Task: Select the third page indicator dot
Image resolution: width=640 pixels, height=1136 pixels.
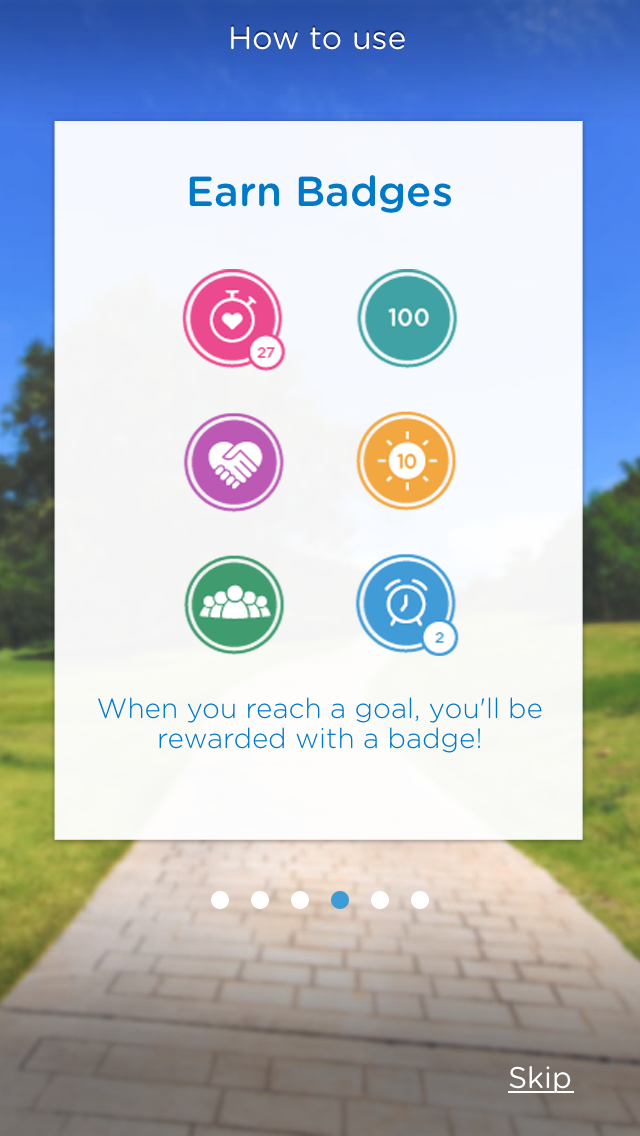Action: 300,900
